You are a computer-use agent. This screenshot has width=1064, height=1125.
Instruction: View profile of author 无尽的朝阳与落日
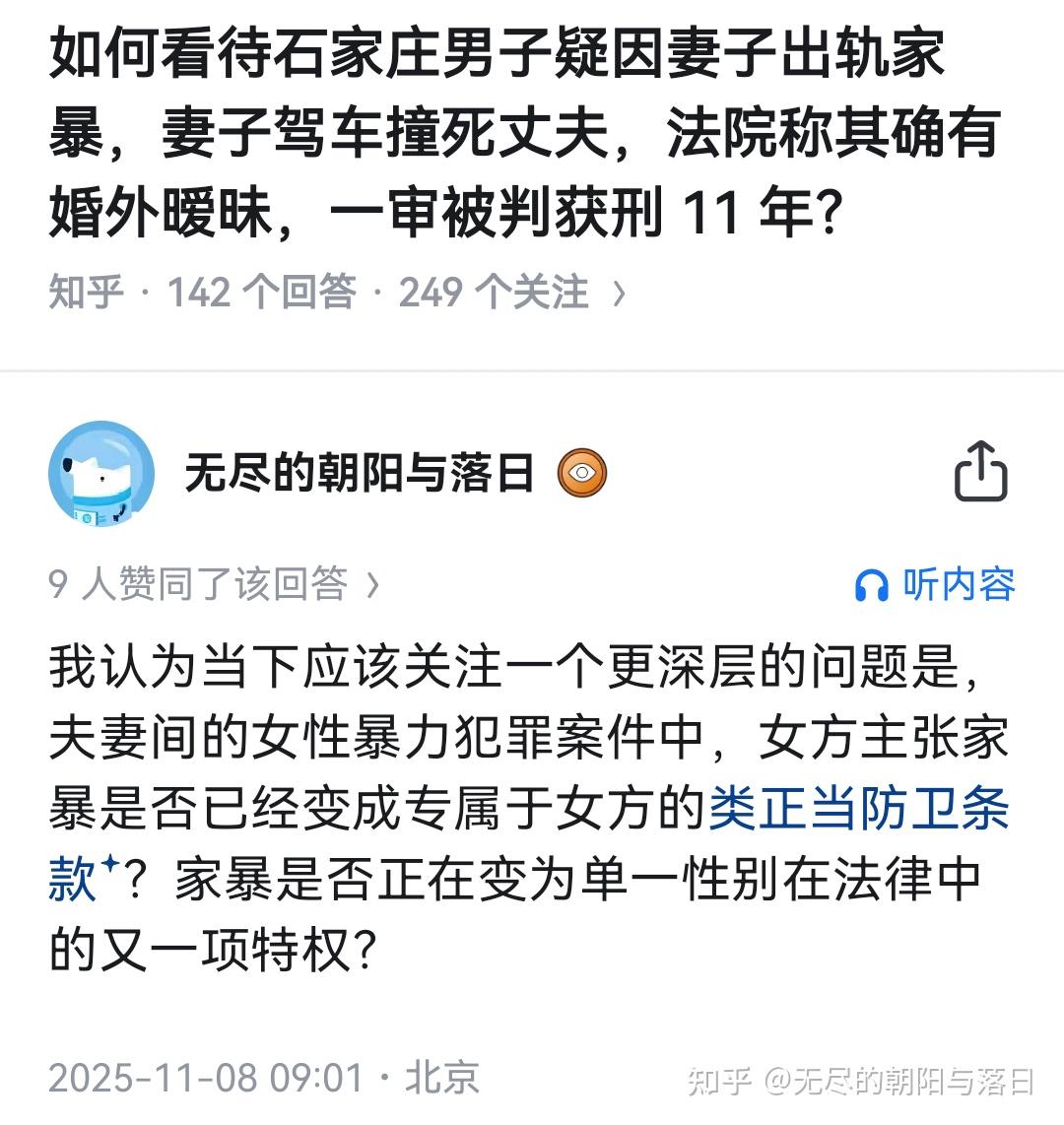359,474
